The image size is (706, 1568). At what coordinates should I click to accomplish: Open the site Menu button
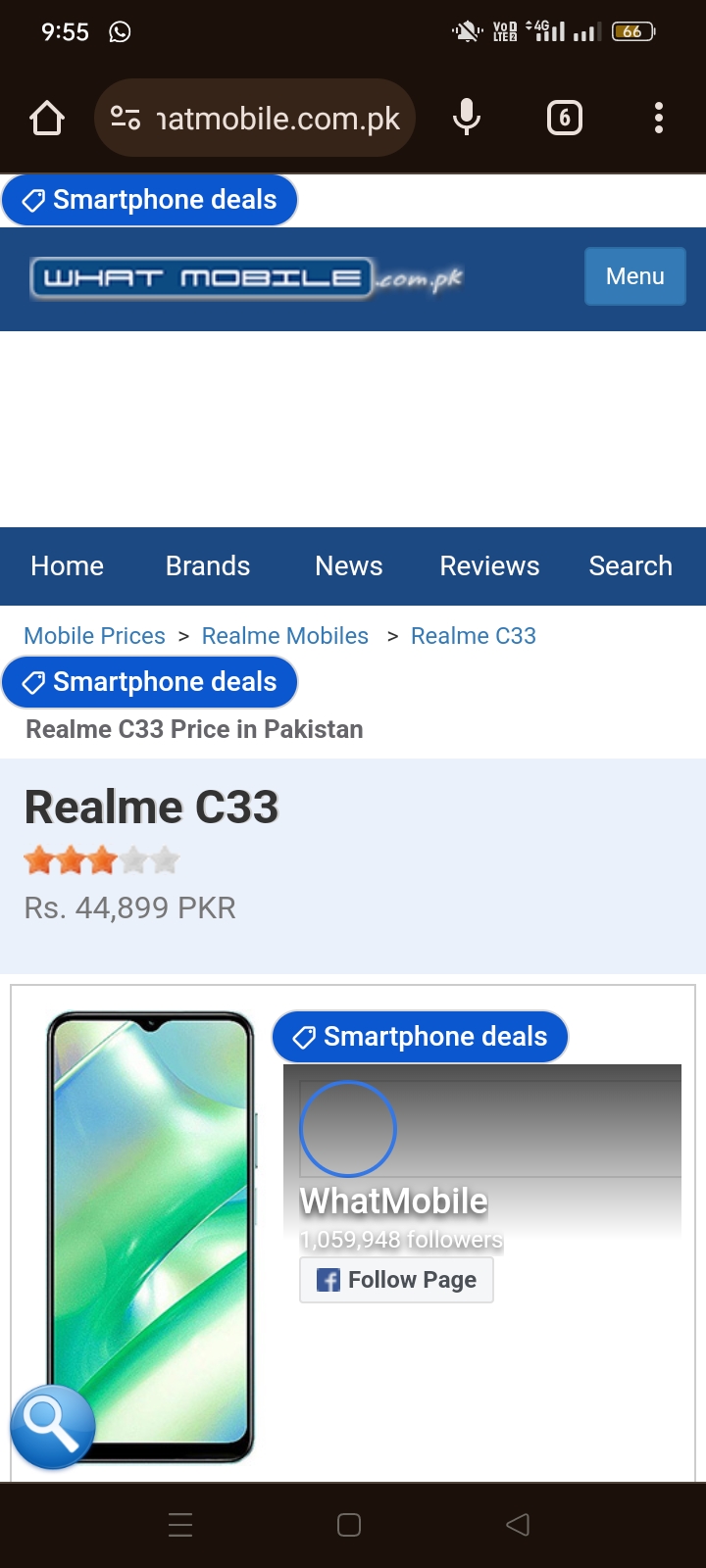pos(634,276)
